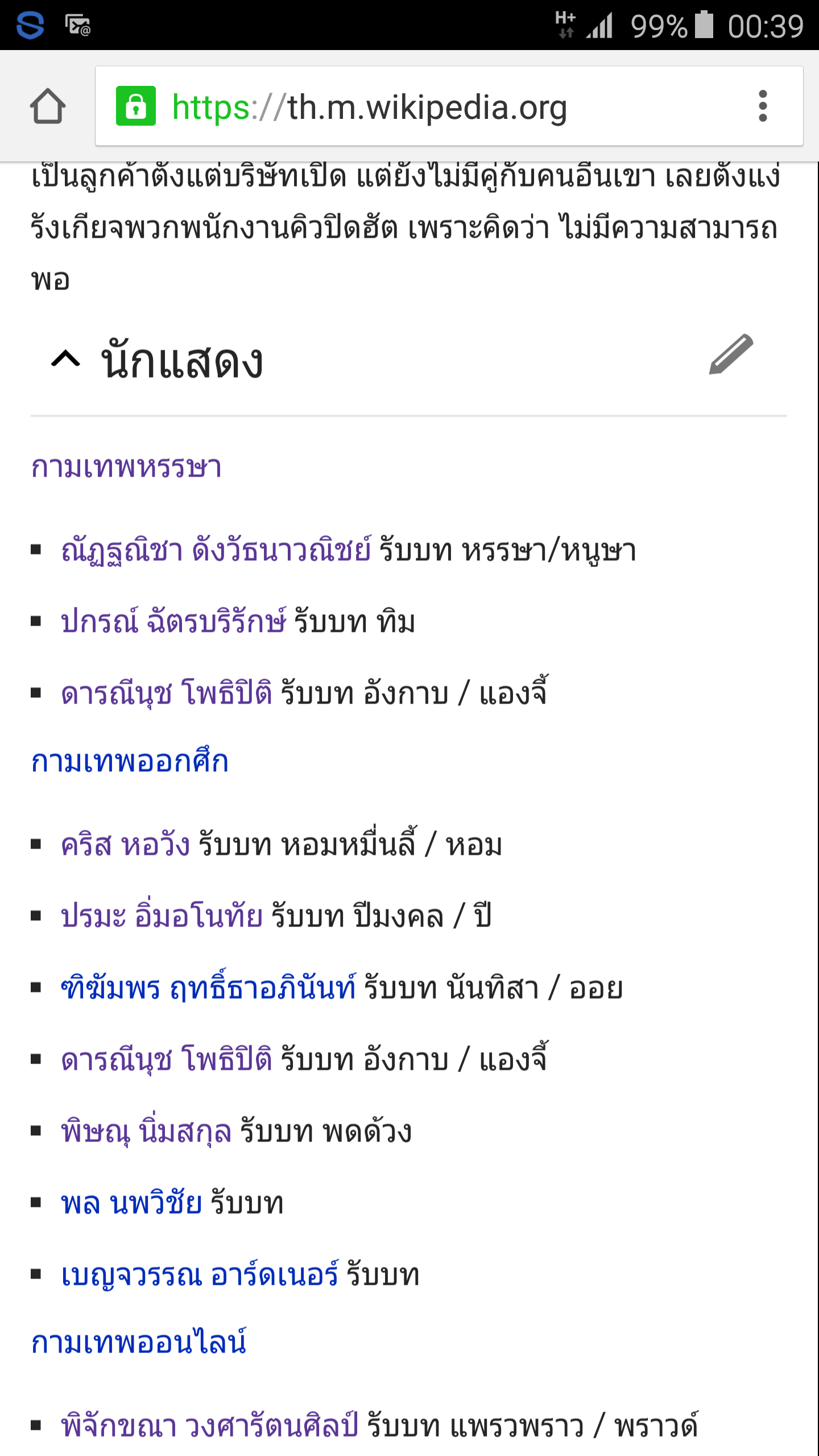Open the ปรมะ อิ่มอโนทัย link
Screen dimensions: 819x1456
[x=162, y=917]
